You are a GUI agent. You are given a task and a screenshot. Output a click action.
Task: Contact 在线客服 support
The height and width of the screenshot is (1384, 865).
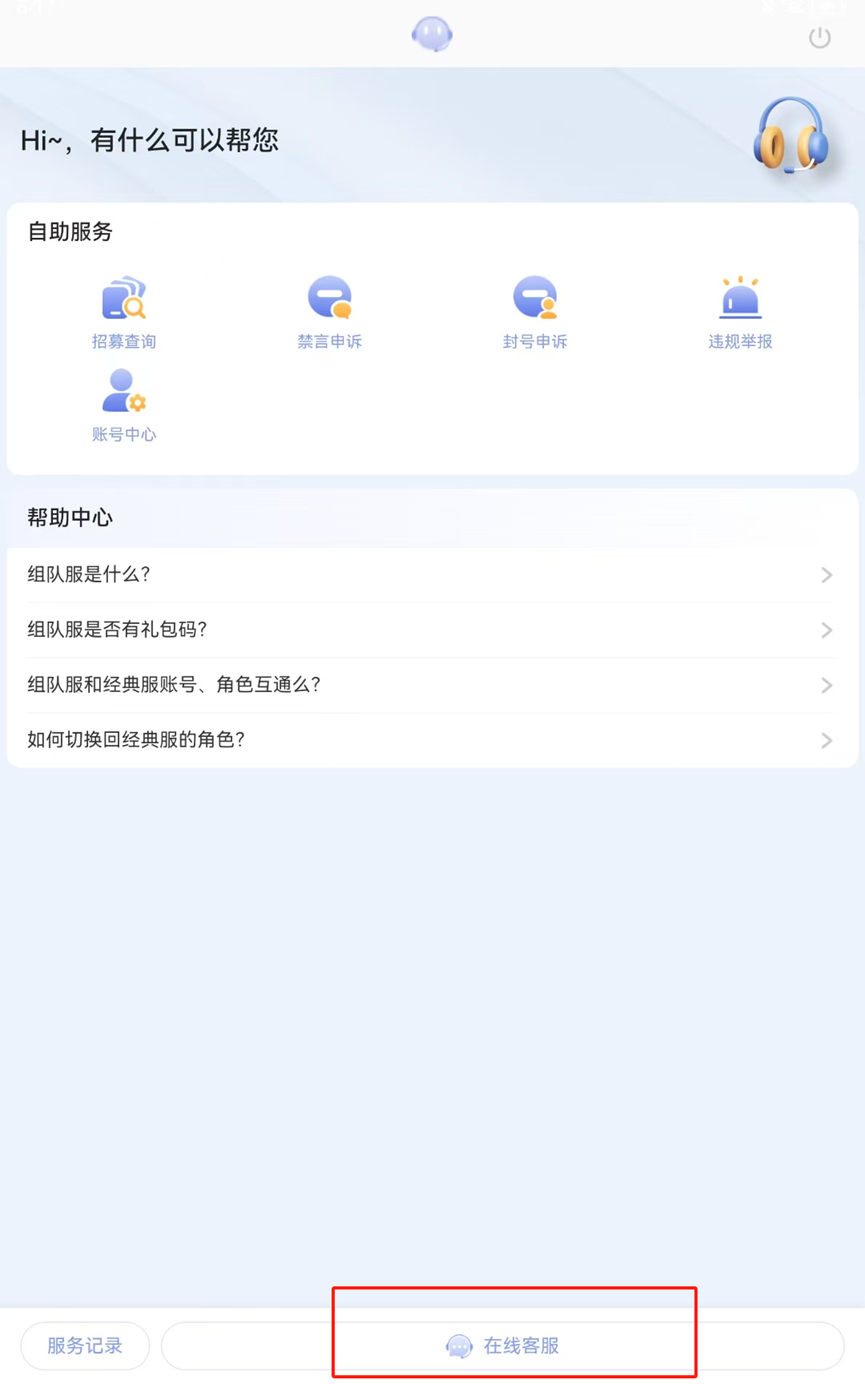click(503, 1346)
